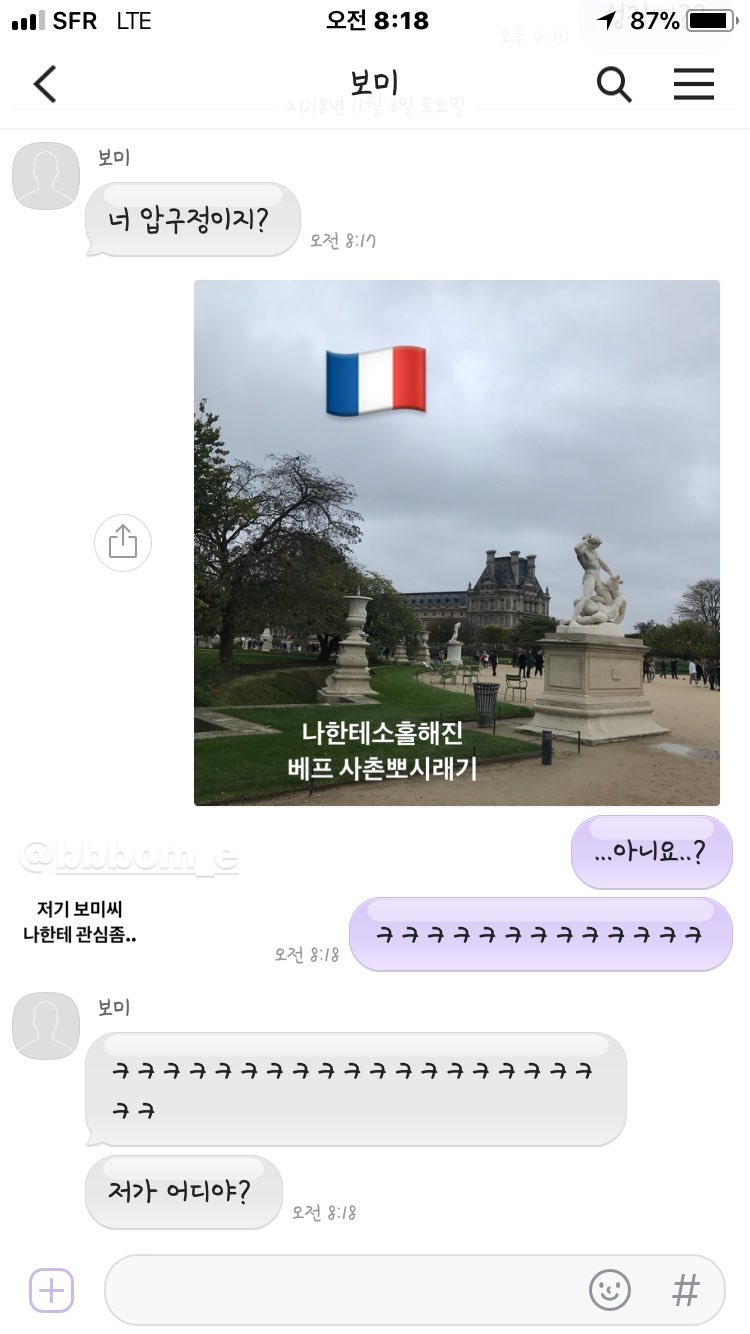Search within this chat
Image resolution: width=750 pixels, height=1334 pixels.
pos(614,84)
